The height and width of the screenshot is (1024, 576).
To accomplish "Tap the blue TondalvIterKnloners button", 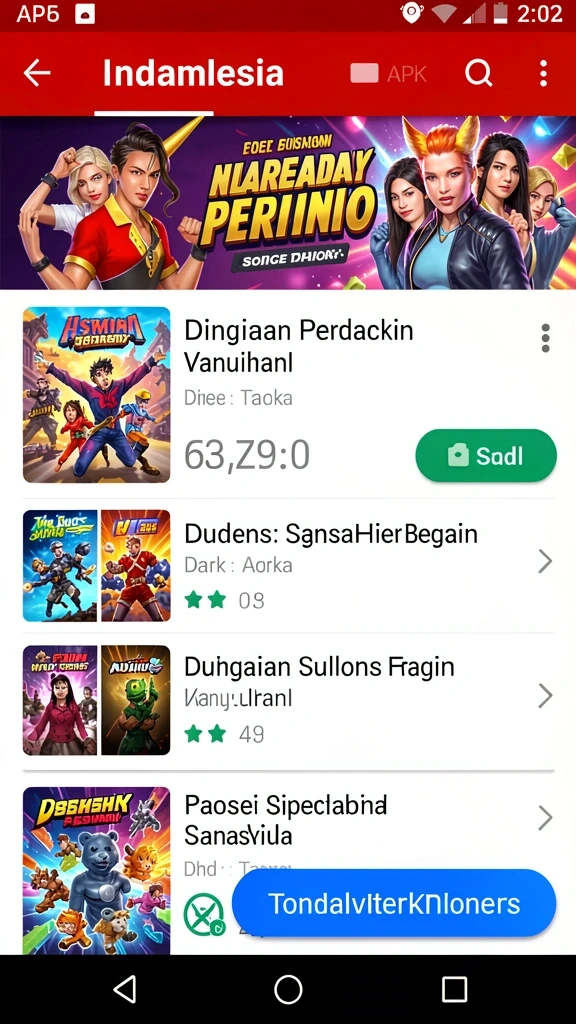I will pyautogui.click(x=394, y=904).
